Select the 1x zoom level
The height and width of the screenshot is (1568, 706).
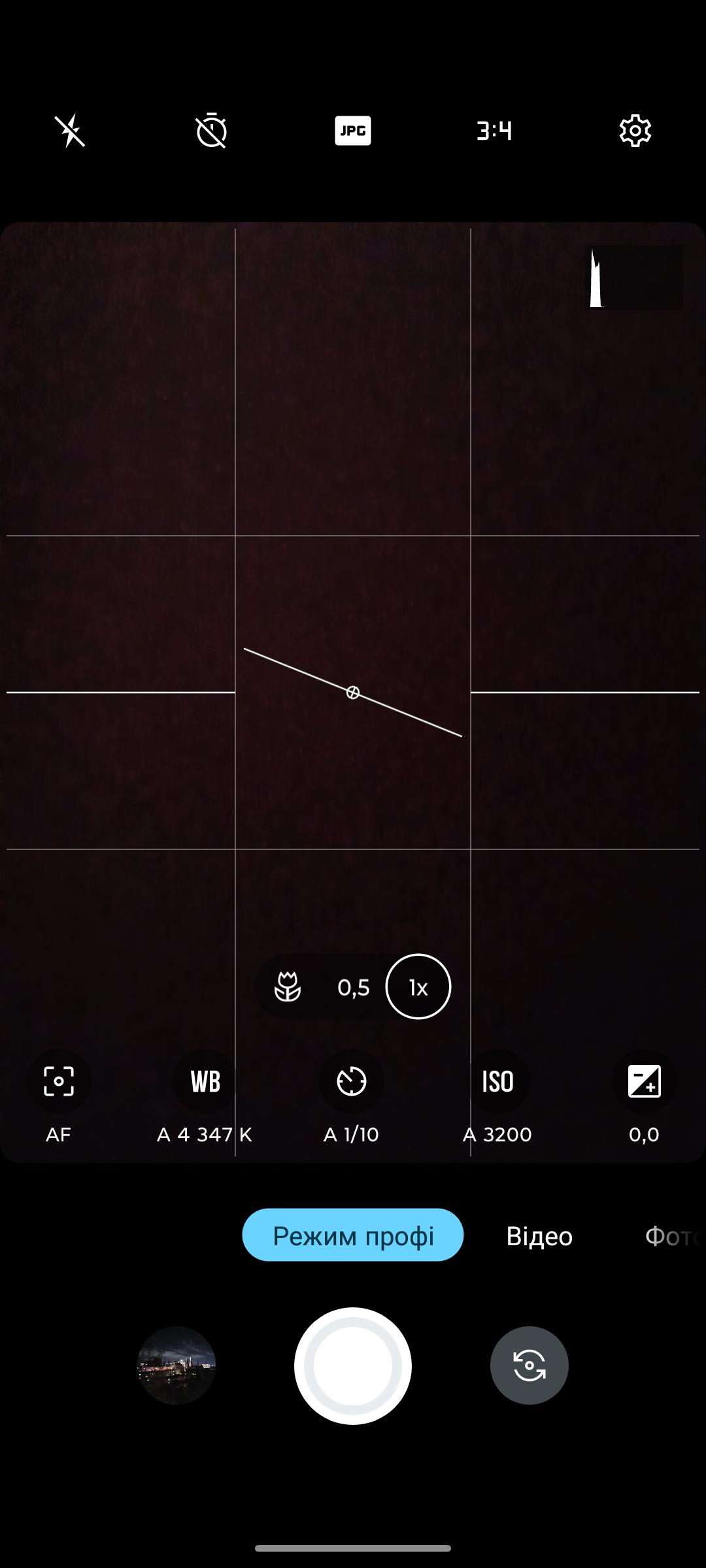click(418, 987)
